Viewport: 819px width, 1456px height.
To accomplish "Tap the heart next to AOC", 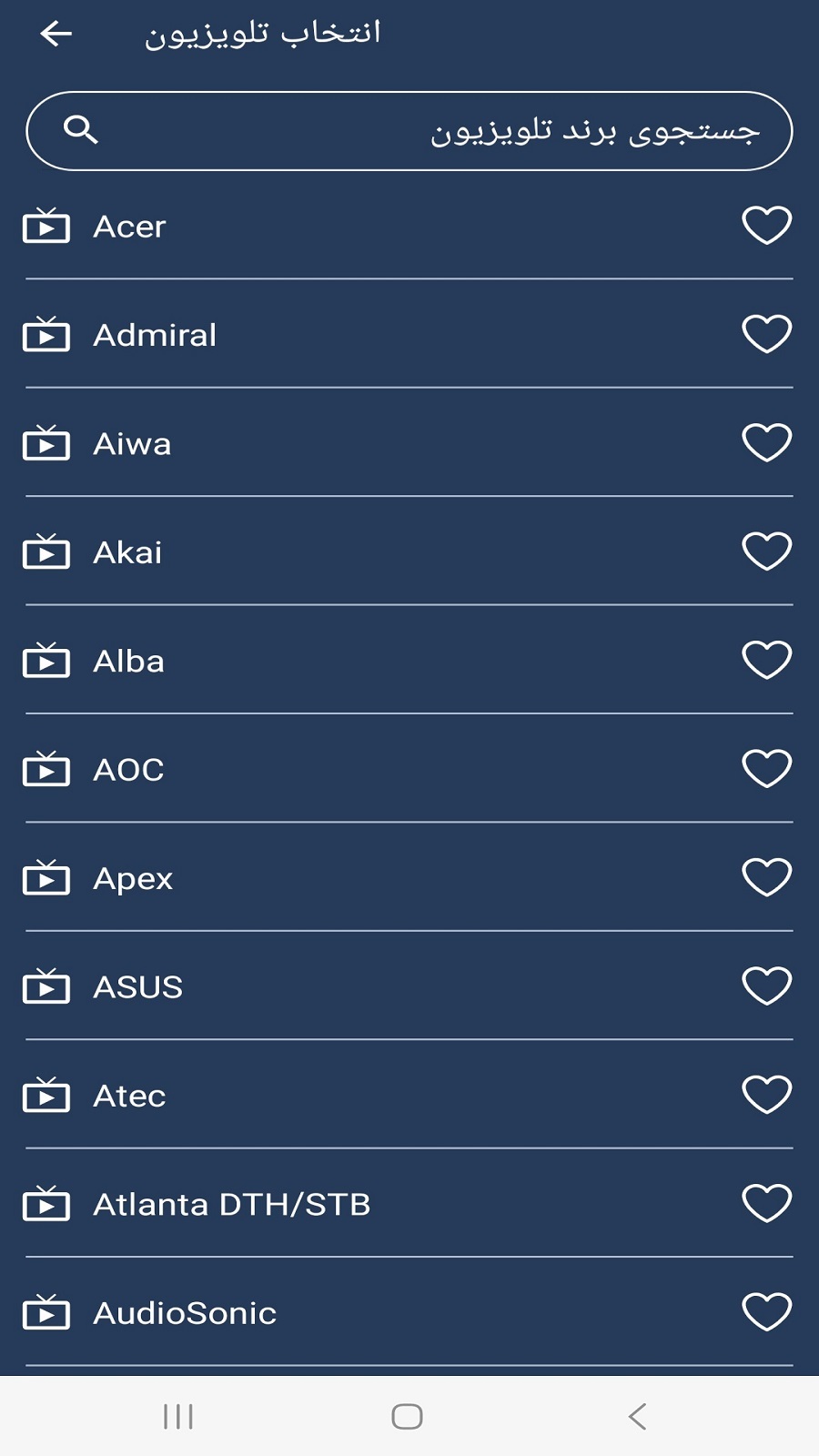I will [766, 769].
